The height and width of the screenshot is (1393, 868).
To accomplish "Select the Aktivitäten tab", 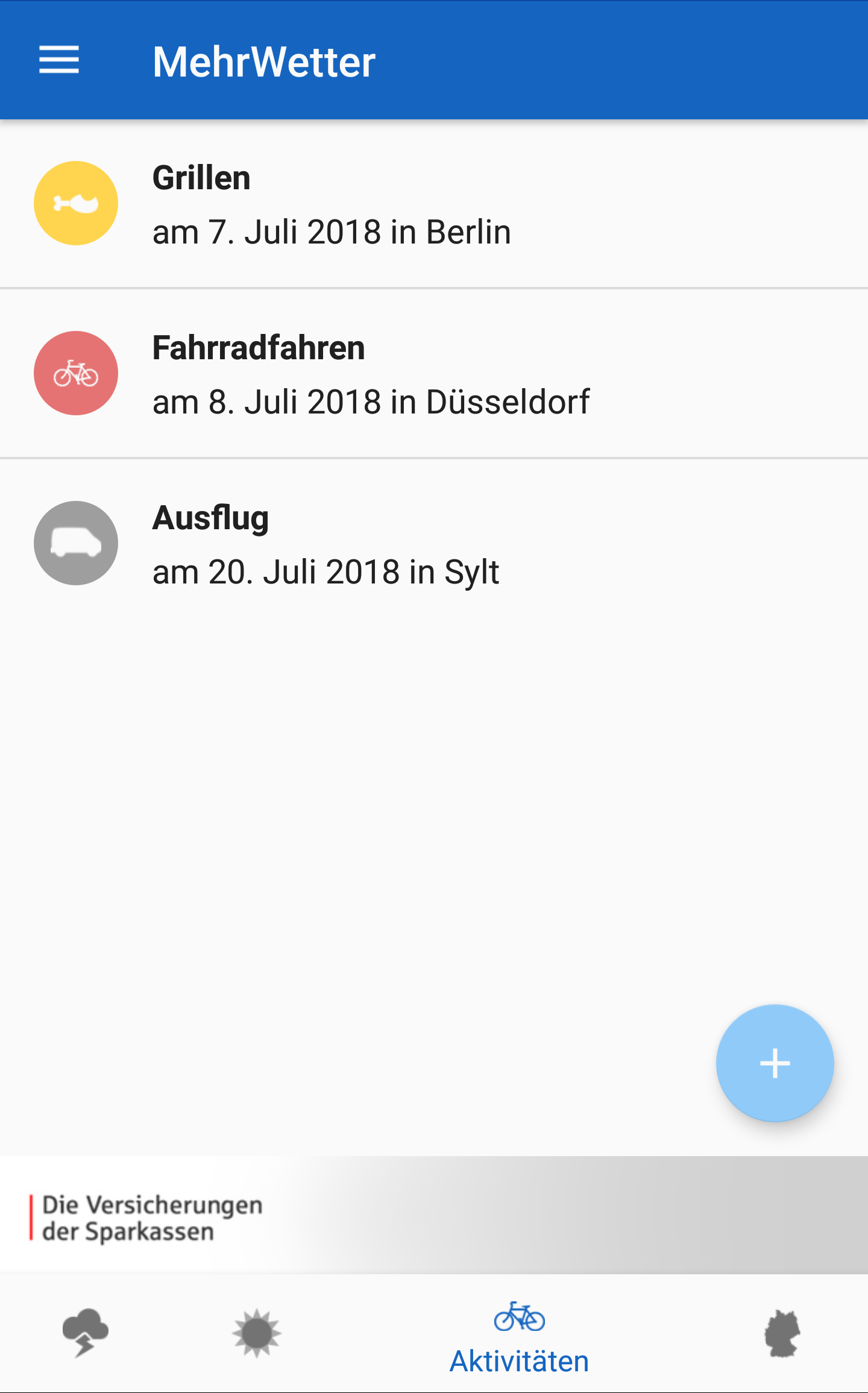I will tap(519, 1337).
